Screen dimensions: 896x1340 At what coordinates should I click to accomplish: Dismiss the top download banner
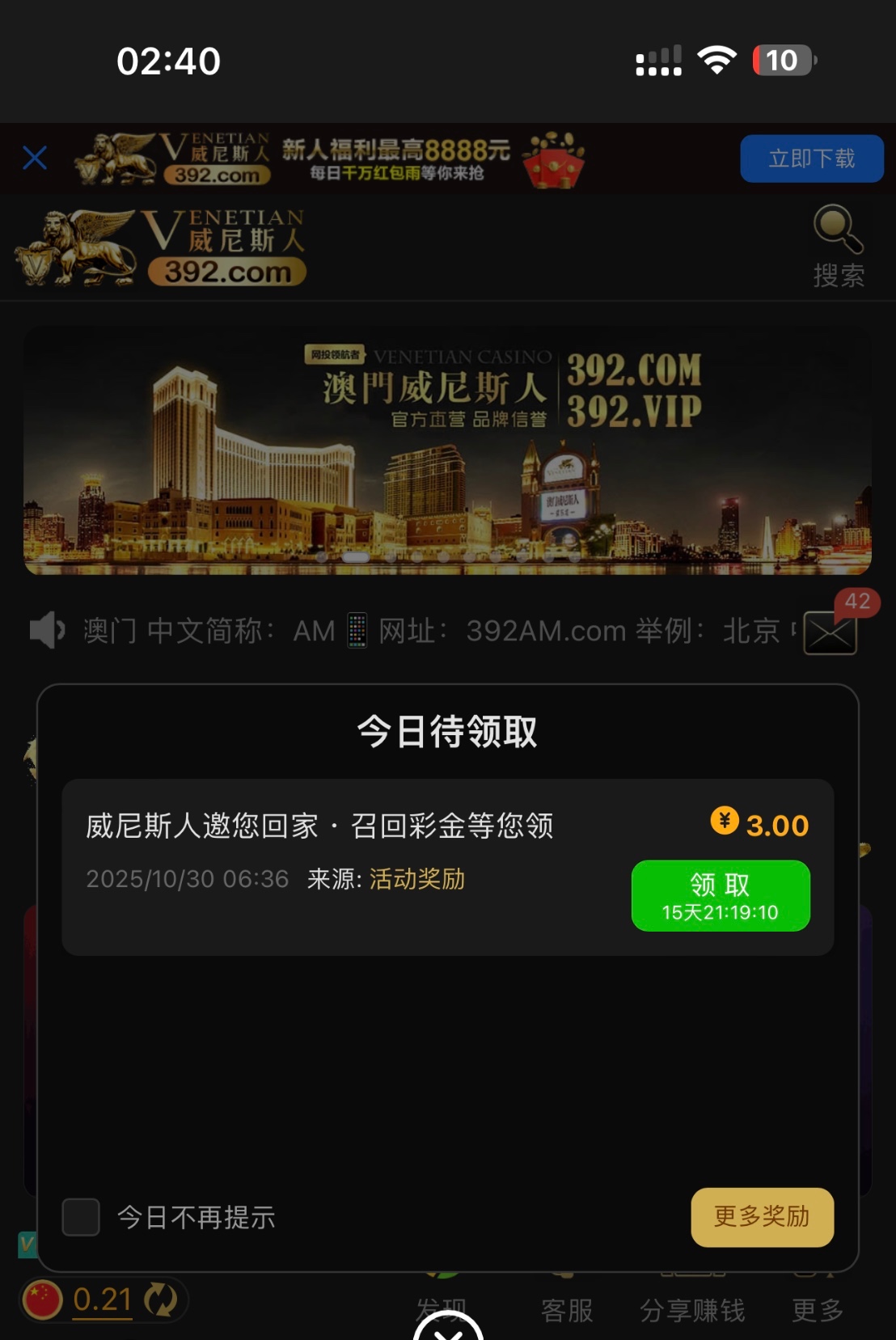(35, 158)
